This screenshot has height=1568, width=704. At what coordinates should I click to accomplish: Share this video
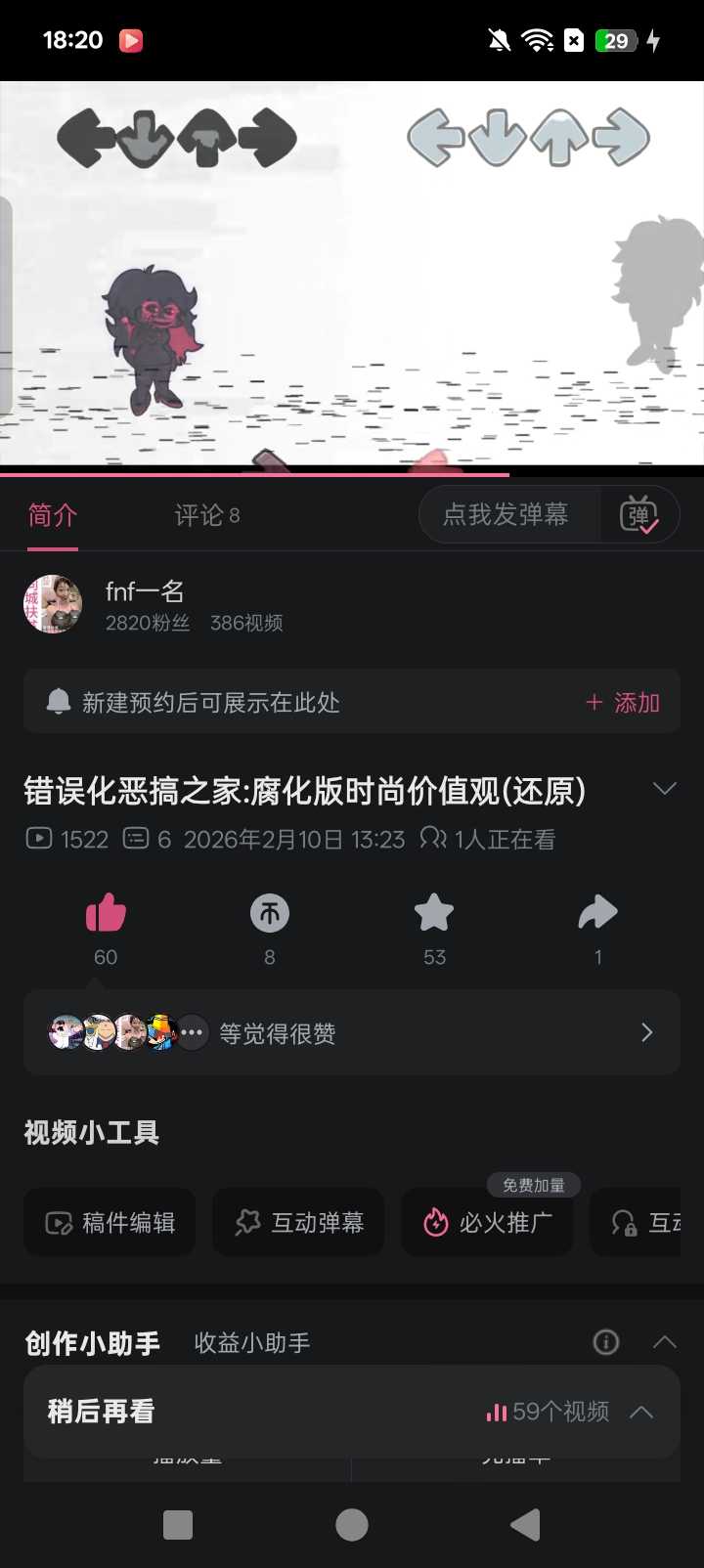click(597, 915)
